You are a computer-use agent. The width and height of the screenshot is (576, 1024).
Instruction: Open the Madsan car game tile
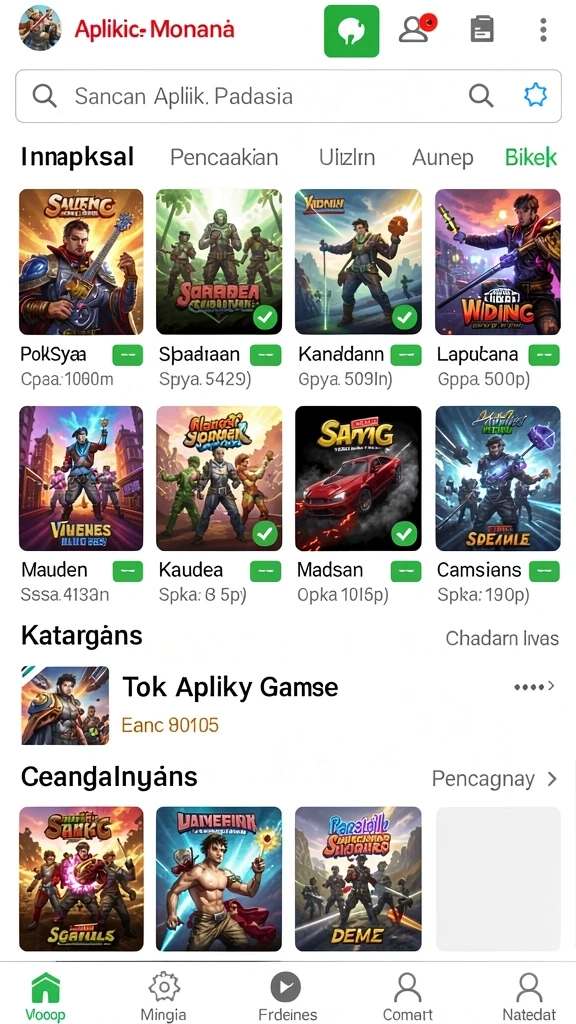click(358, 478)
